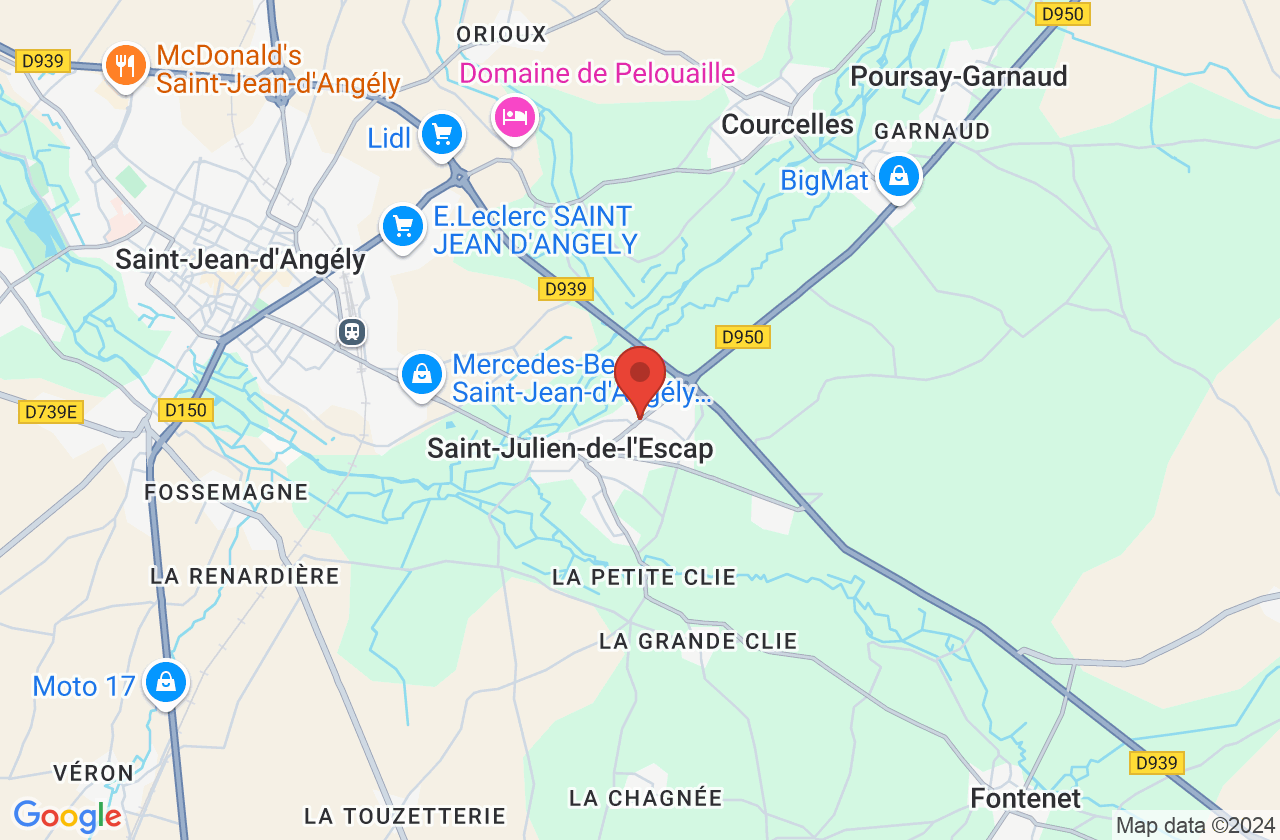1280x840 pixels.
Task: Select the Mercedes-Benz Saint-Jean-d'Angély marker
Action: pos(422,375)
